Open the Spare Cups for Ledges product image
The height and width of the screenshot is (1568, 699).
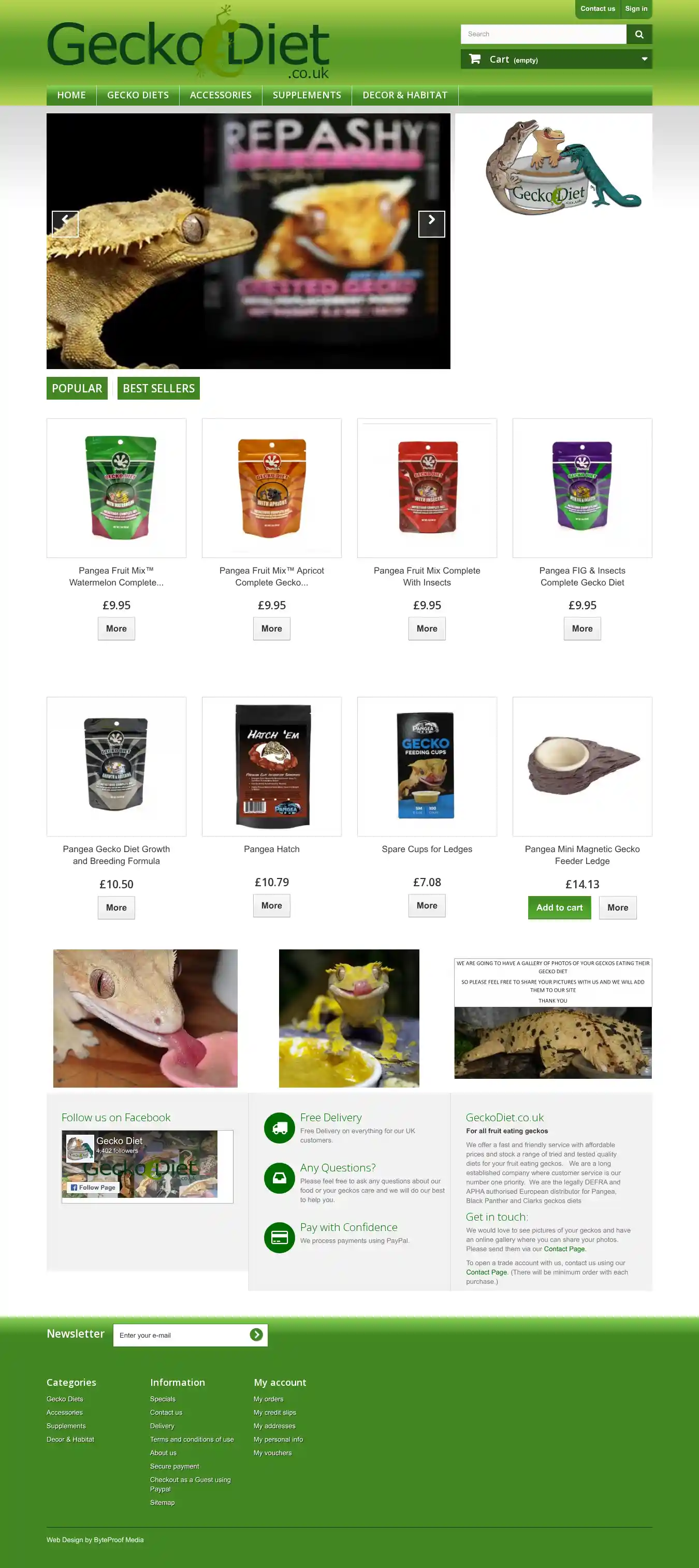[426, 766]
